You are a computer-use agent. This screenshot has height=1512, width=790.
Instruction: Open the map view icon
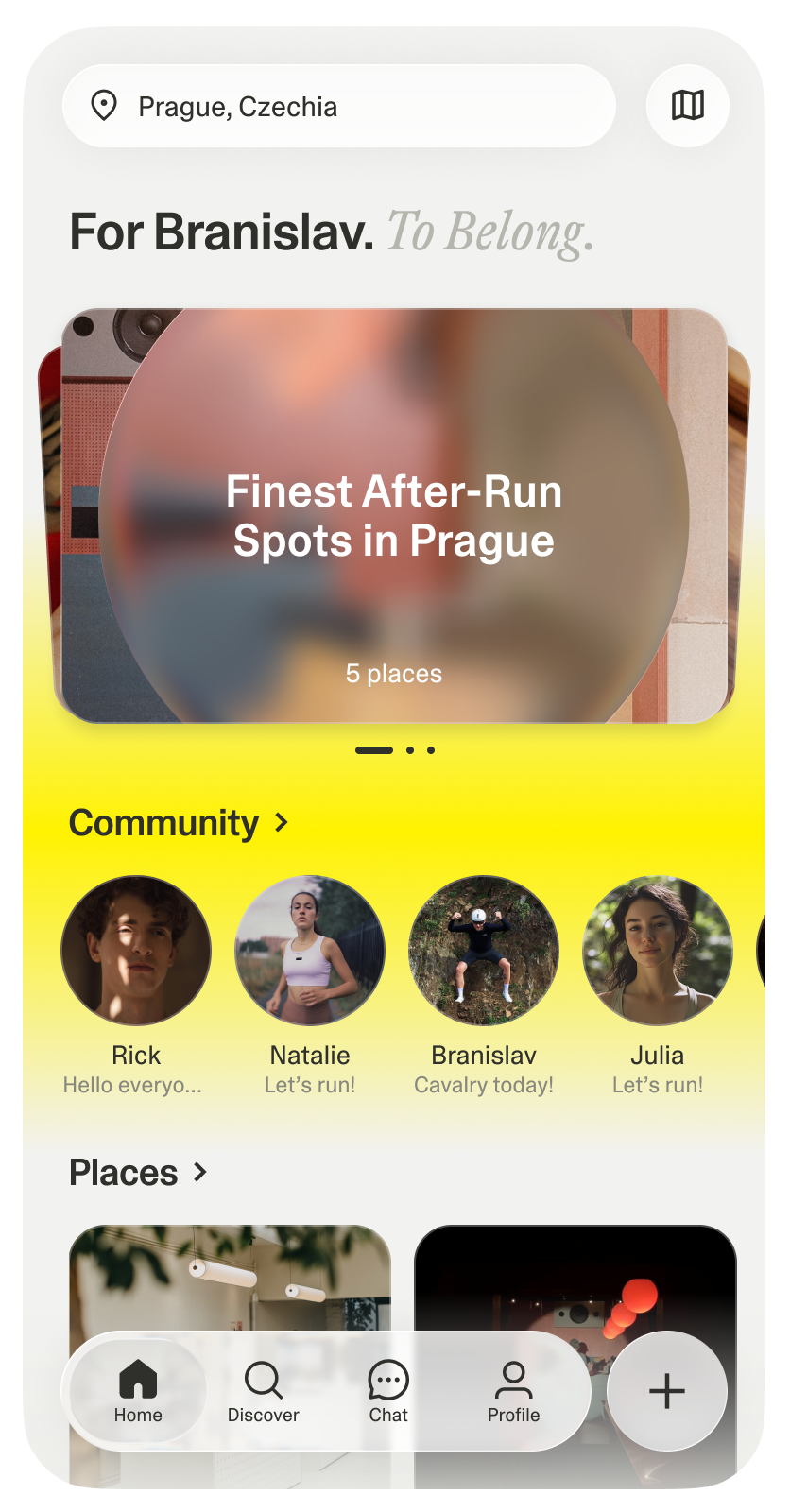coord(687,106)
